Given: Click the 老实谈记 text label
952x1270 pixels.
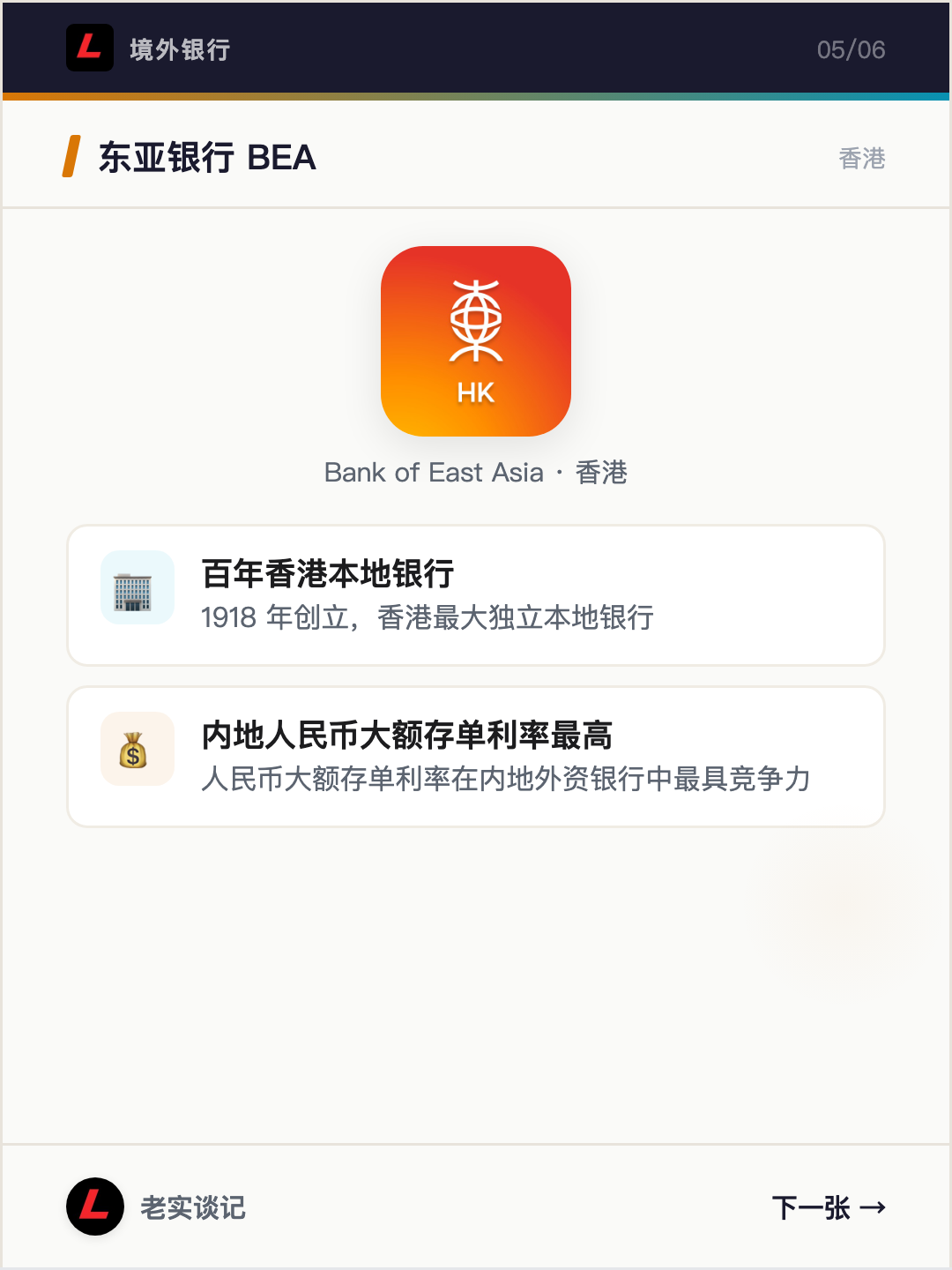Looking at the screenshot, I should click(194, 1209).
